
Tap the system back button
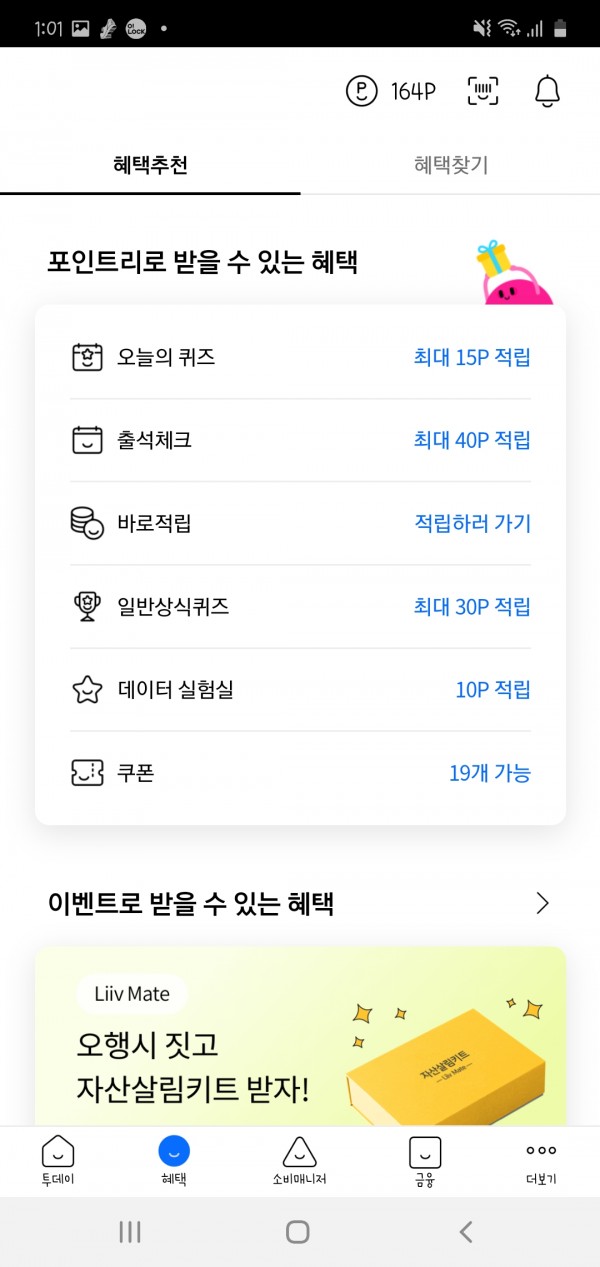pos(465,1232)
